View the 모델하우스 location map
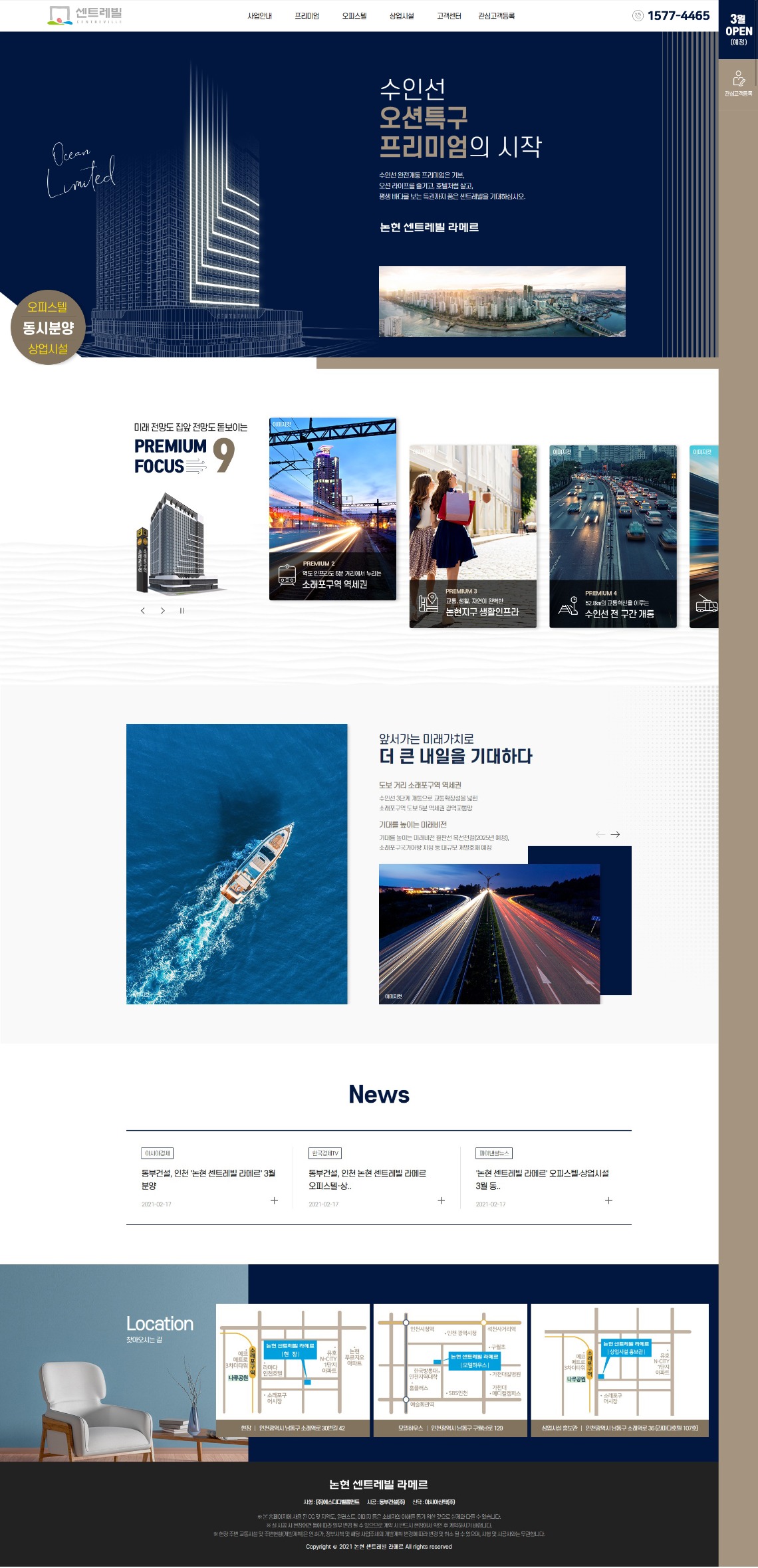Screen dimensions: 758x1568 click(x=450, y=1369)
